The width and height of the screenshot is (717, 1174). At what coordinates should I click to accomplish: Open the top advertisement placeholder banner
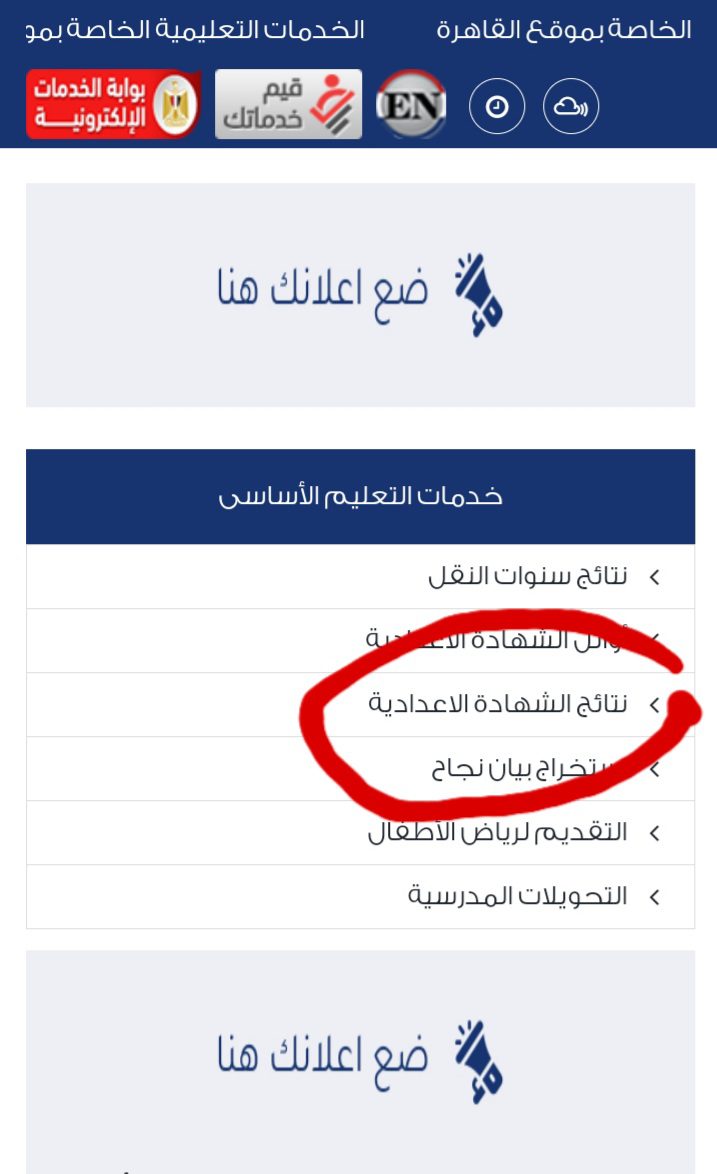tap(360, 294)
